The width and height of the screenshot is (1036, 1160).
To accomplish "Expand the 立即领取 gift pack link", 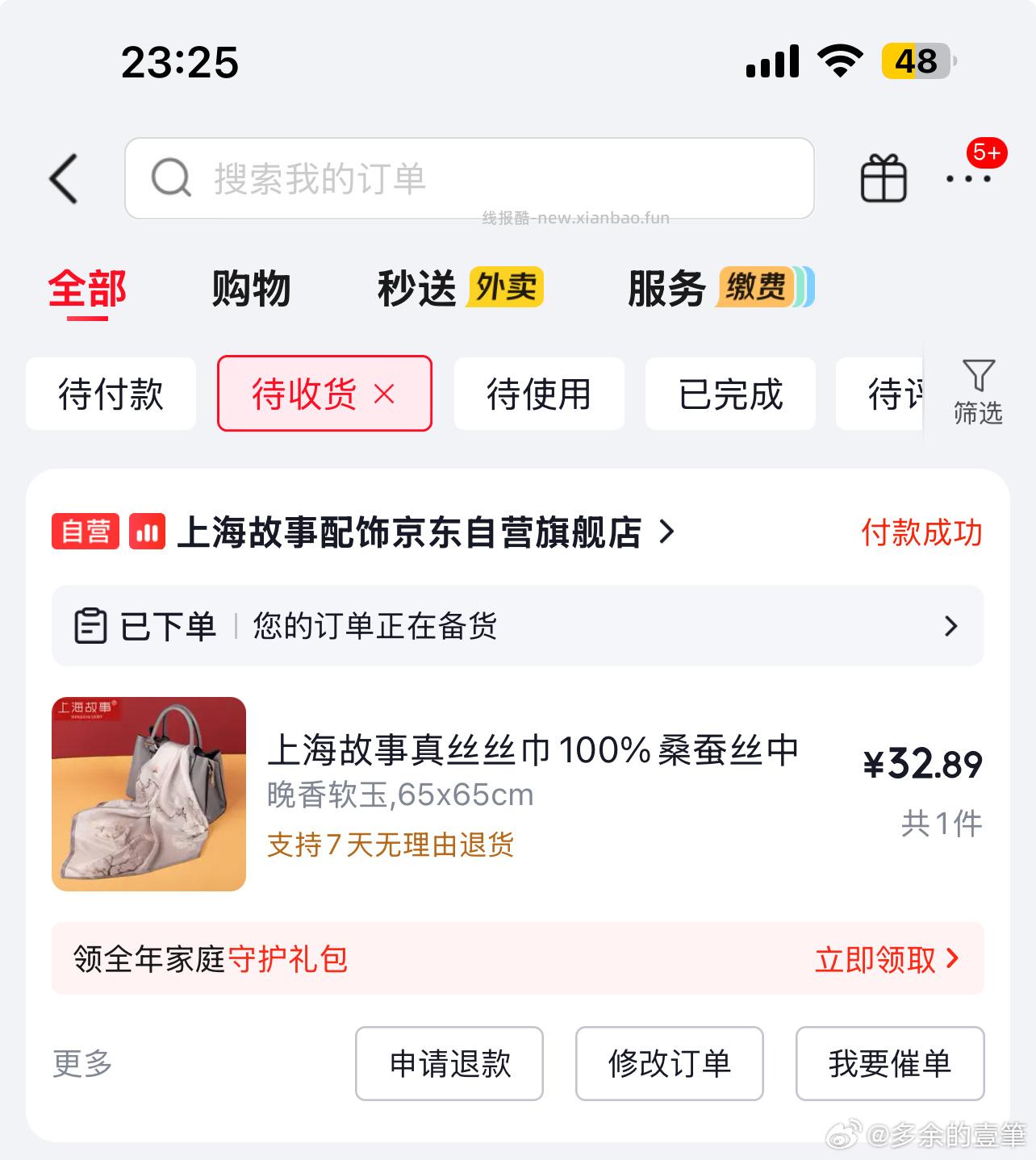I will [x=888, y=960].
